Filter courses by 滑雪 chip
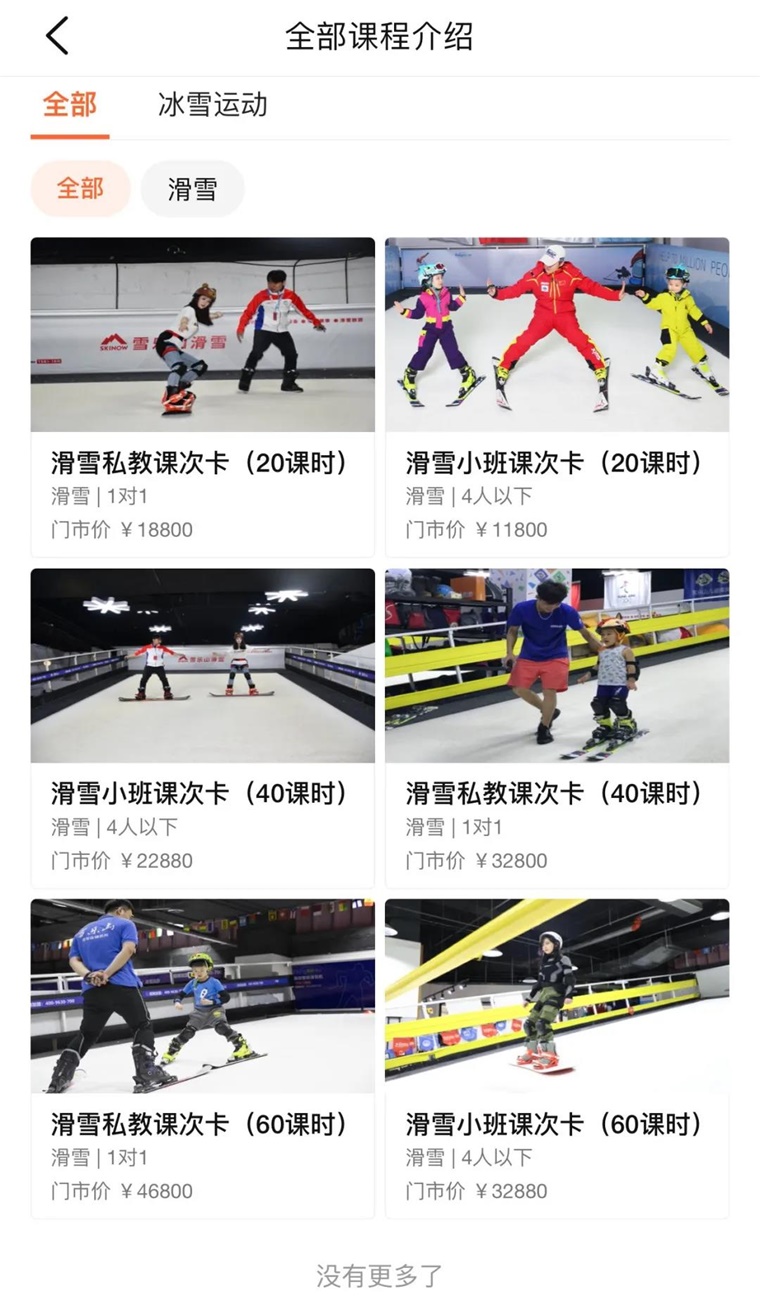 192,188
